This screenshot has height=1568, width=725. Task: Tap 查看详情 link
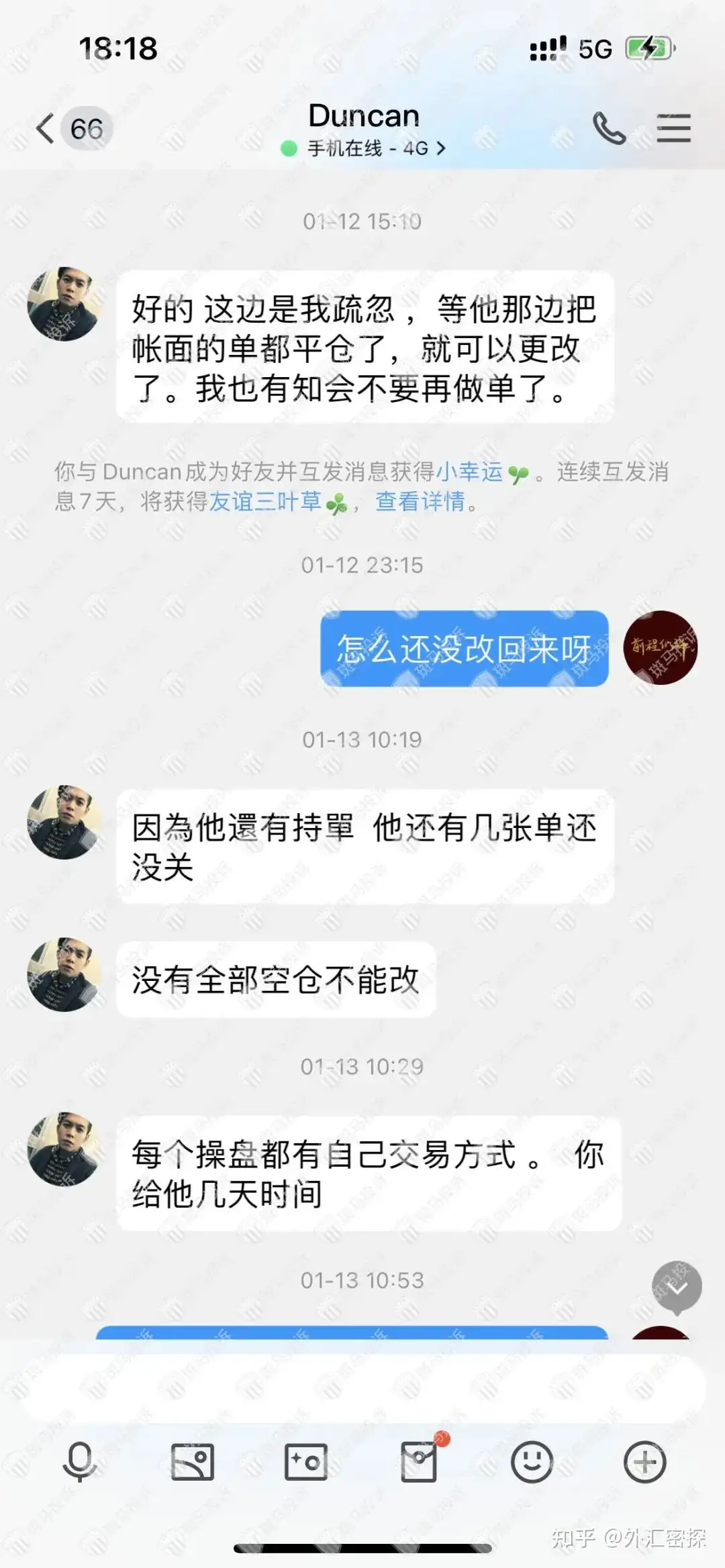(x=420, y=502)
